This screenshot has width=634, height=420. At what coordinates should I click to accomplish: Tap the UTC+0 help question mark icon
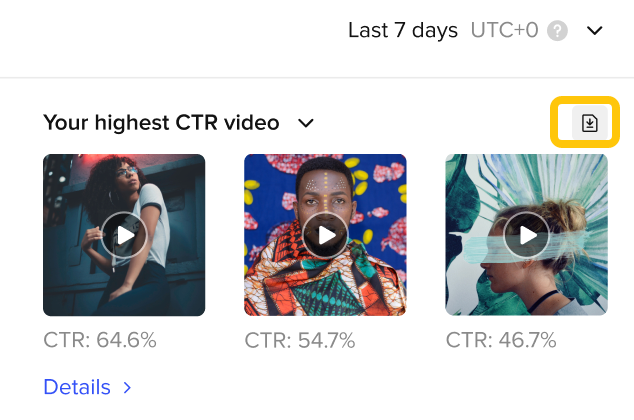click(558, 31)
